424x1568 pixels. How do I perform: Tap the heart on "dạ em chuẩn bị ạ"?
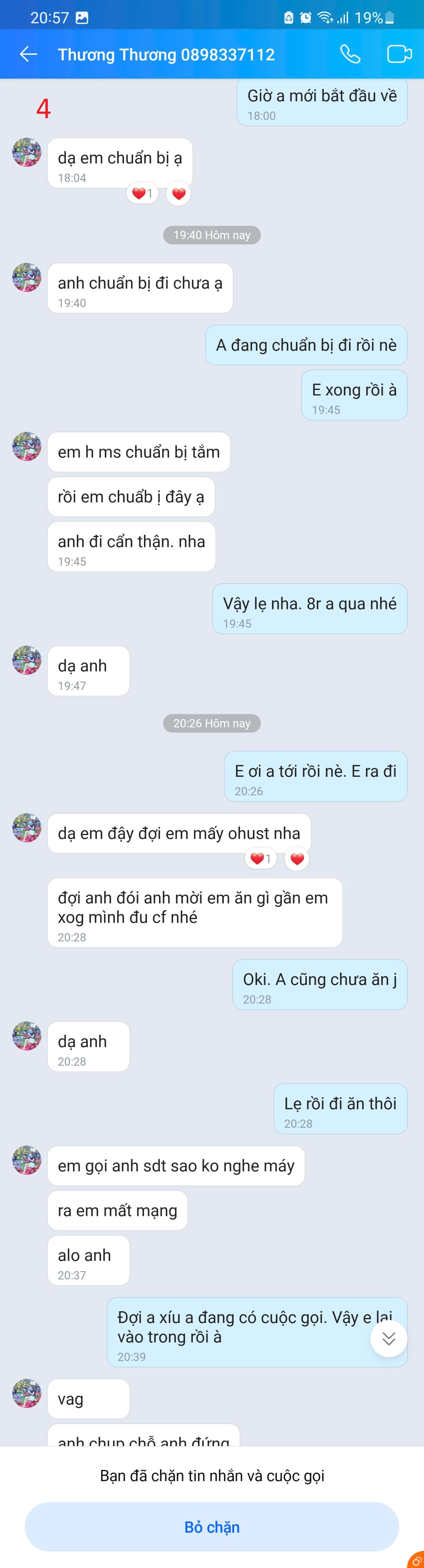[x=178, y=194]
